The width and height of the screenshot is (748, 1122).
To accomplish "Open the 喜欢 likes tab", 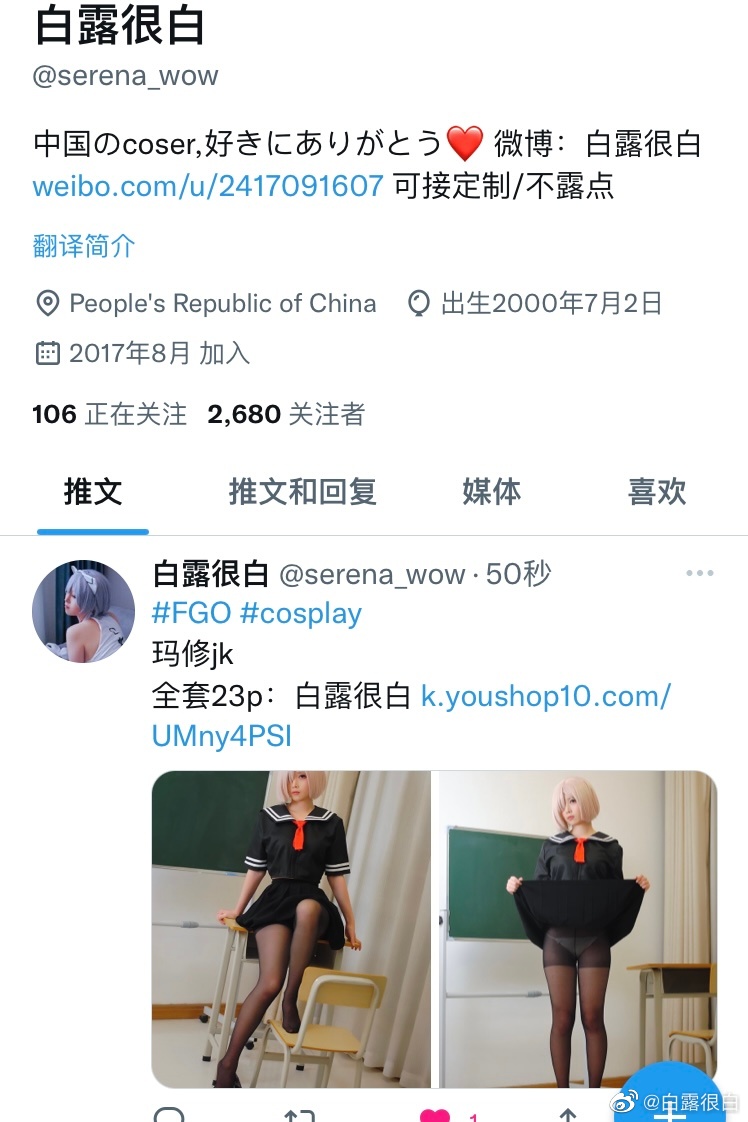I will pos(657,491).
